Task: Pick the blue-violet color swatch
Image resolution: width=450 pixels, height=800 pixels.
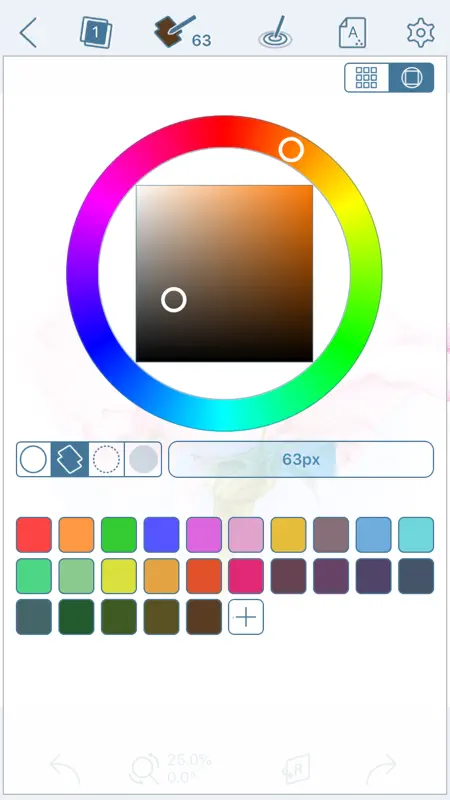Action: tap(161, 535)
